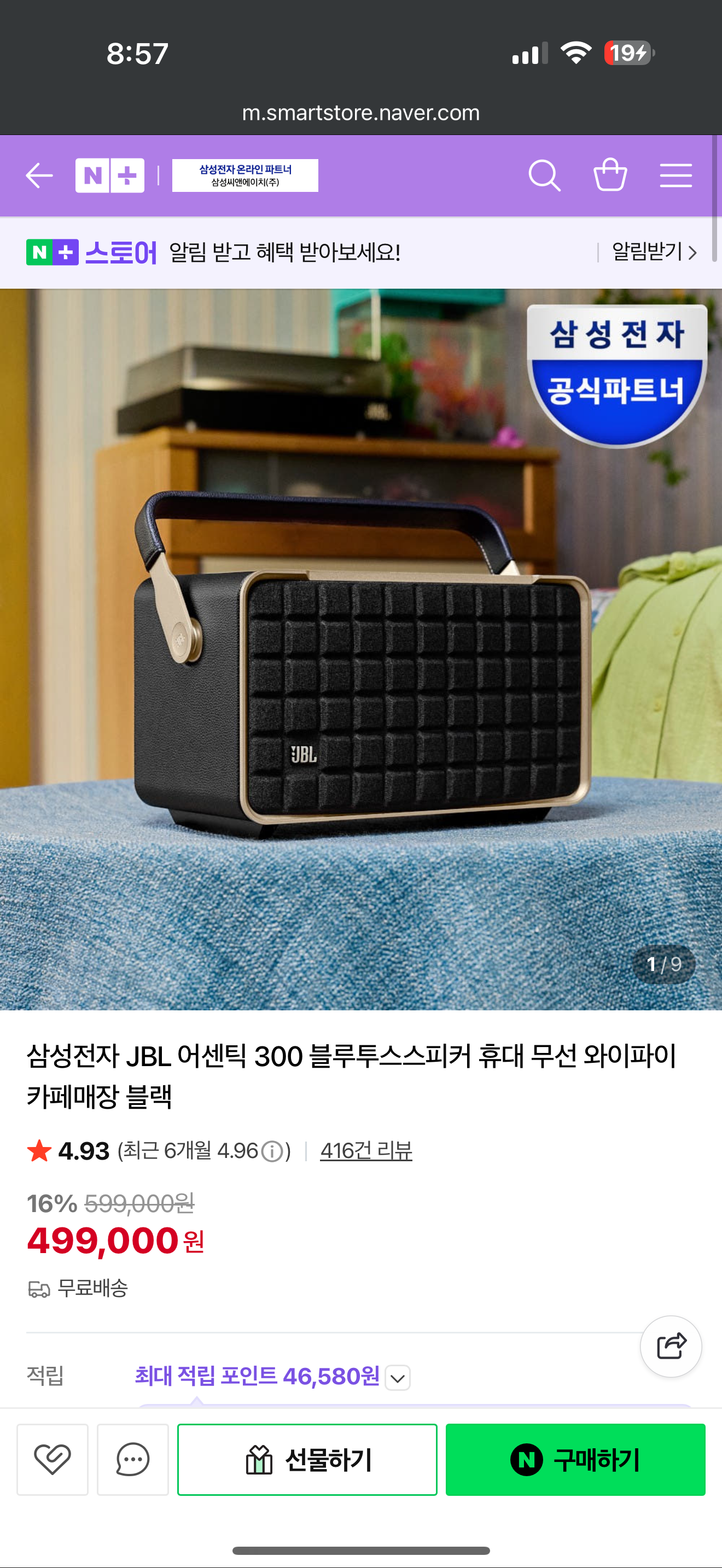Screen dimensions: 722x1568
Task: Open the shopping basket
Action: [610, 175]
